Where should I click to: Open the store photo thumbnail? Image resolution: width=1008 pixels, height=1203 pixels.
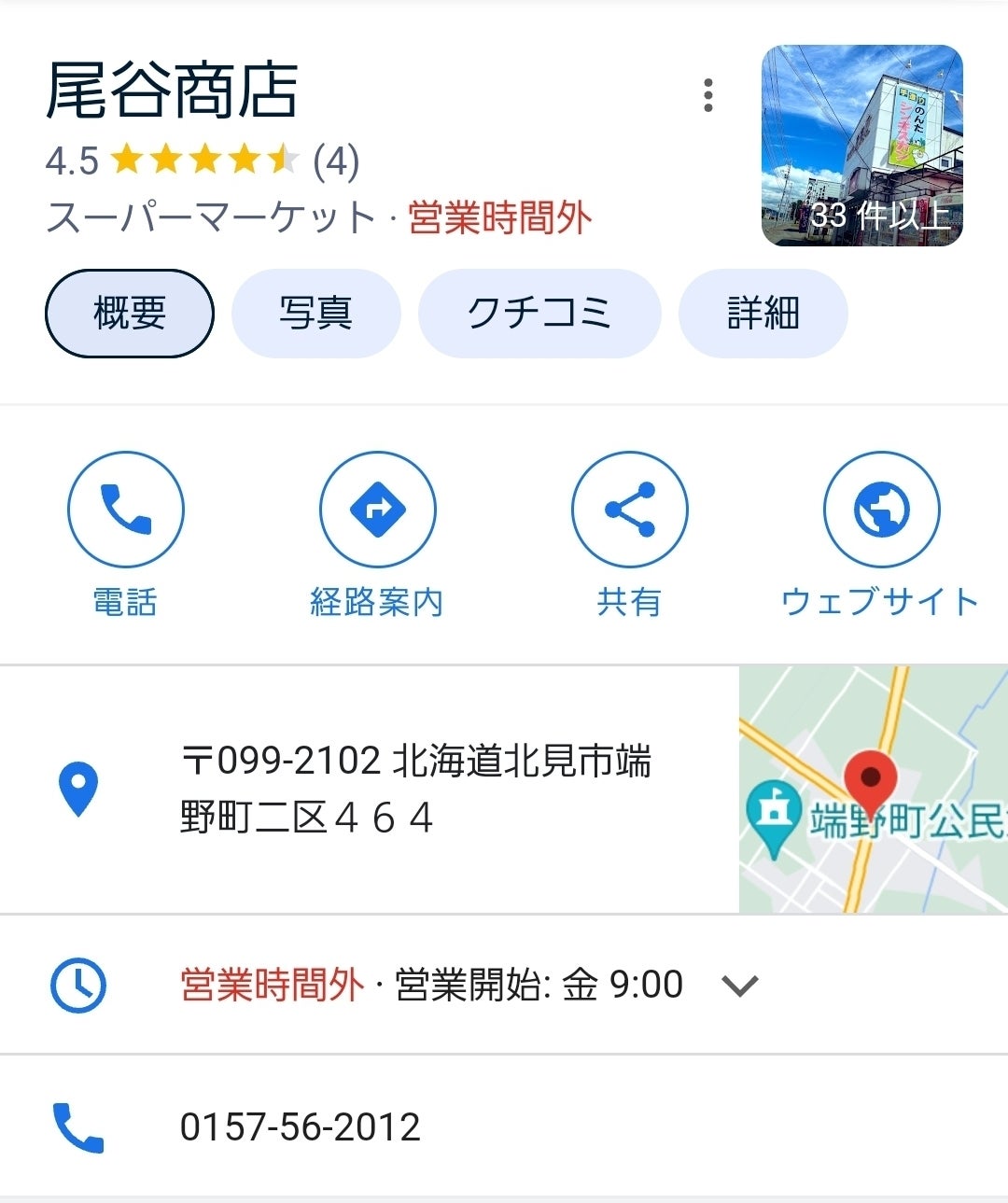(x=861, y=146)
